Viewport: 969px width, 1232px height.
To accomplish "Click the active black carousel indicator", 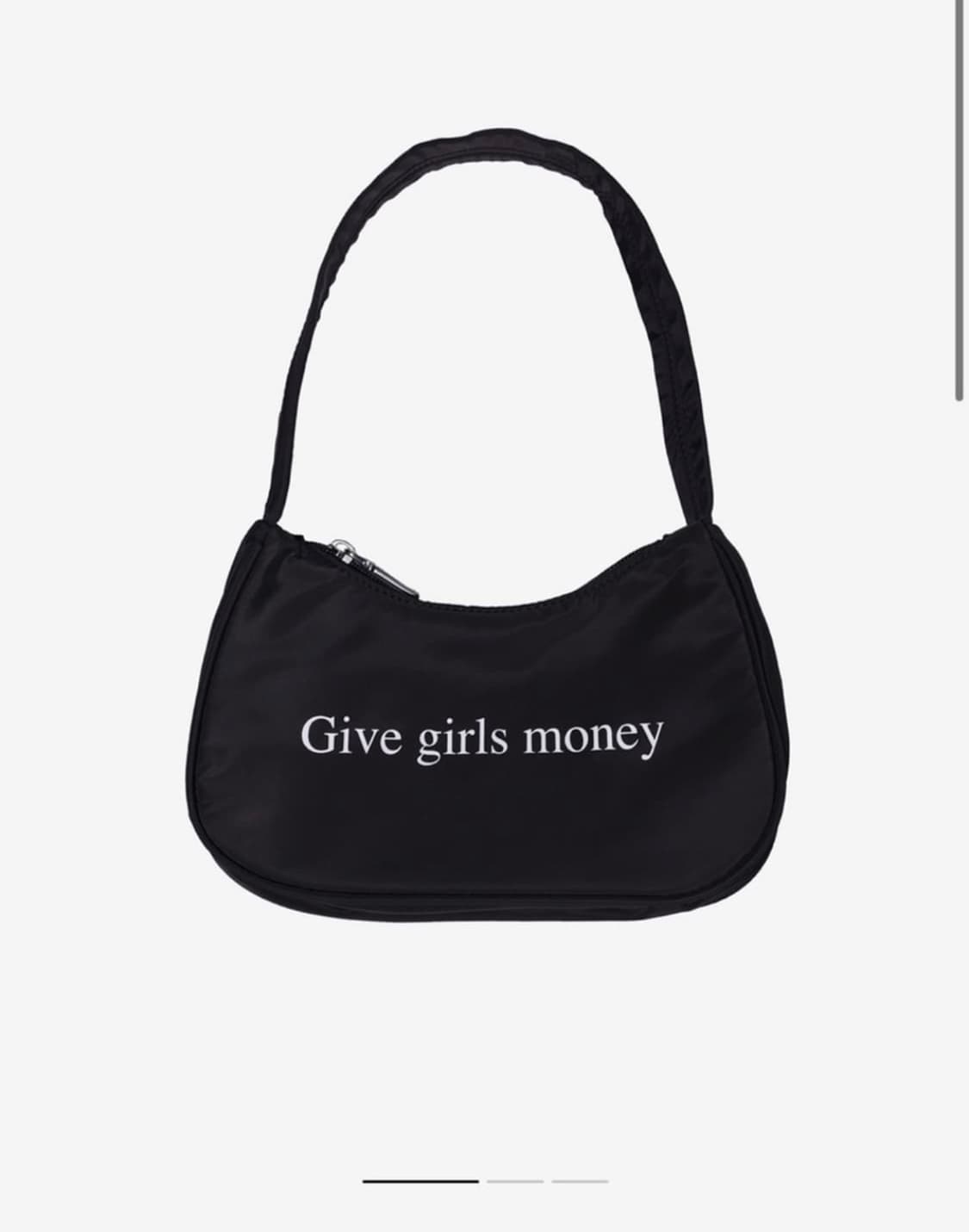I will [x=420, y=1181].
